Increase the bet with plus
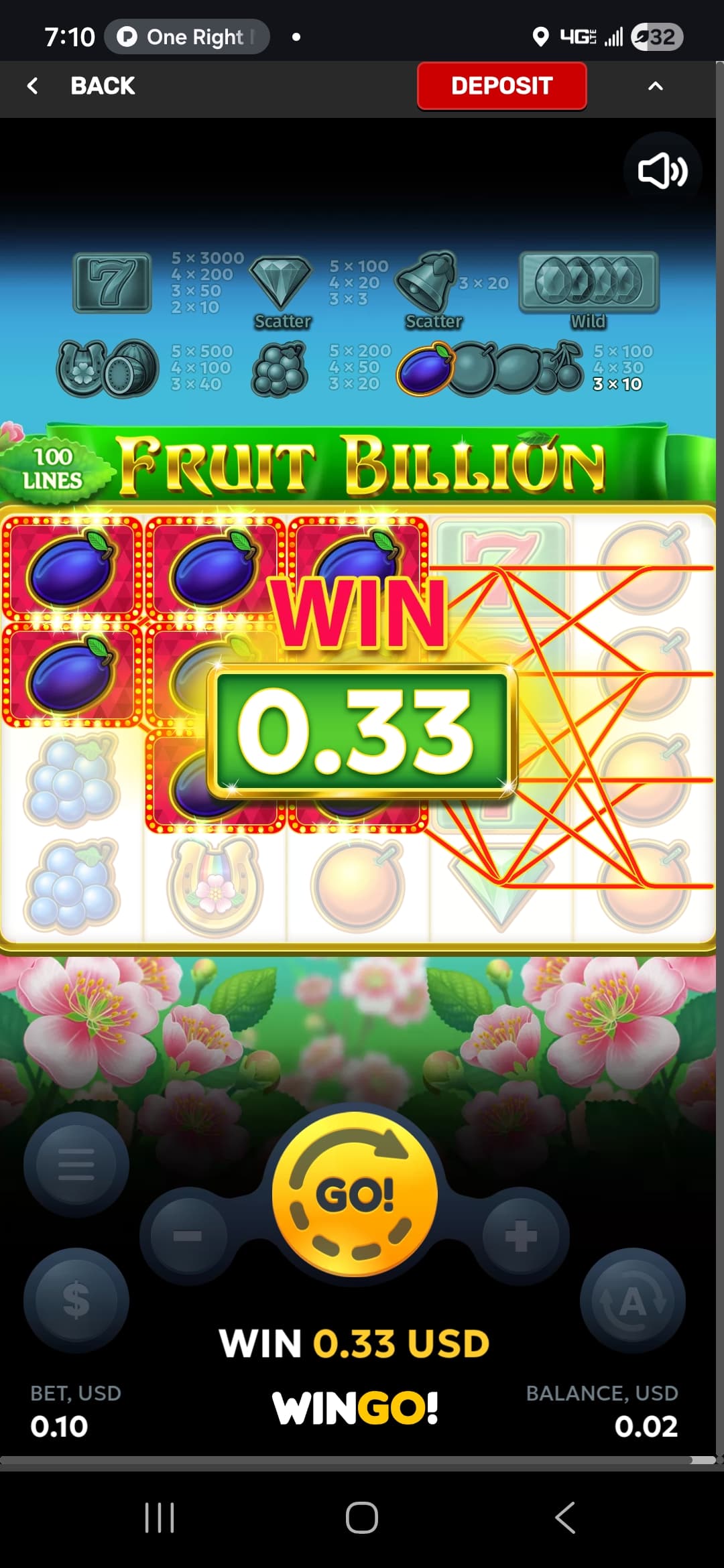The height and width of the screenshot is (1568, 724). coord(521,1236)
